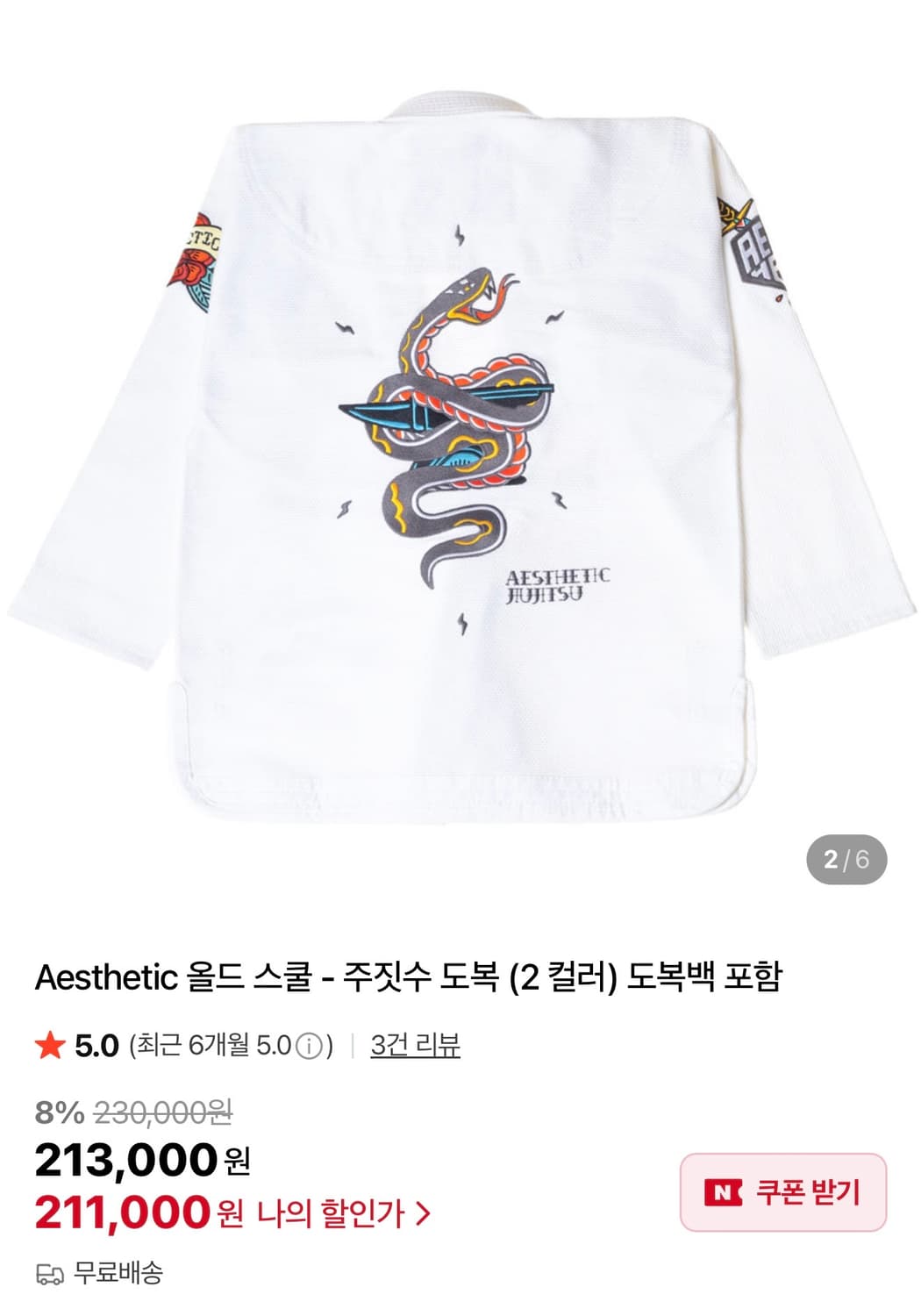The height and width of the screenshot is (1316, 921).
Task: Click the 최근 6개월 5.0 rating text
Action: pyautogui.click(x=219, y=1044)
